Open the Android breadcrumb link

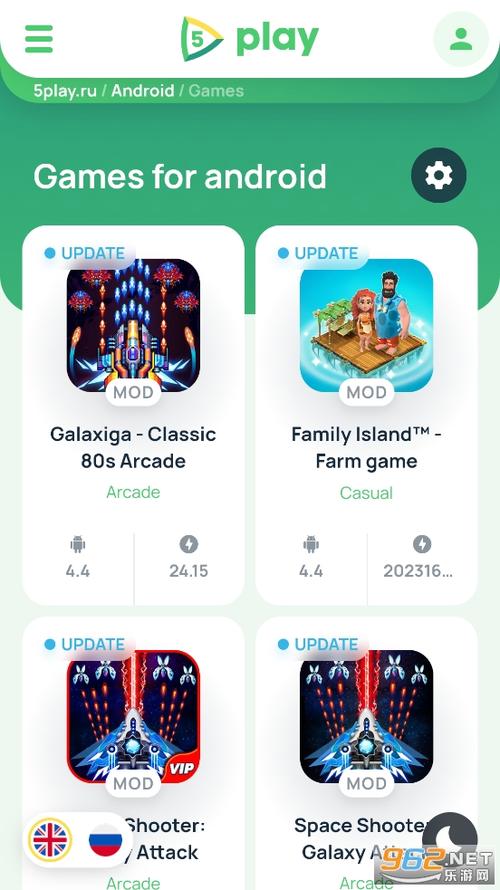142,91
